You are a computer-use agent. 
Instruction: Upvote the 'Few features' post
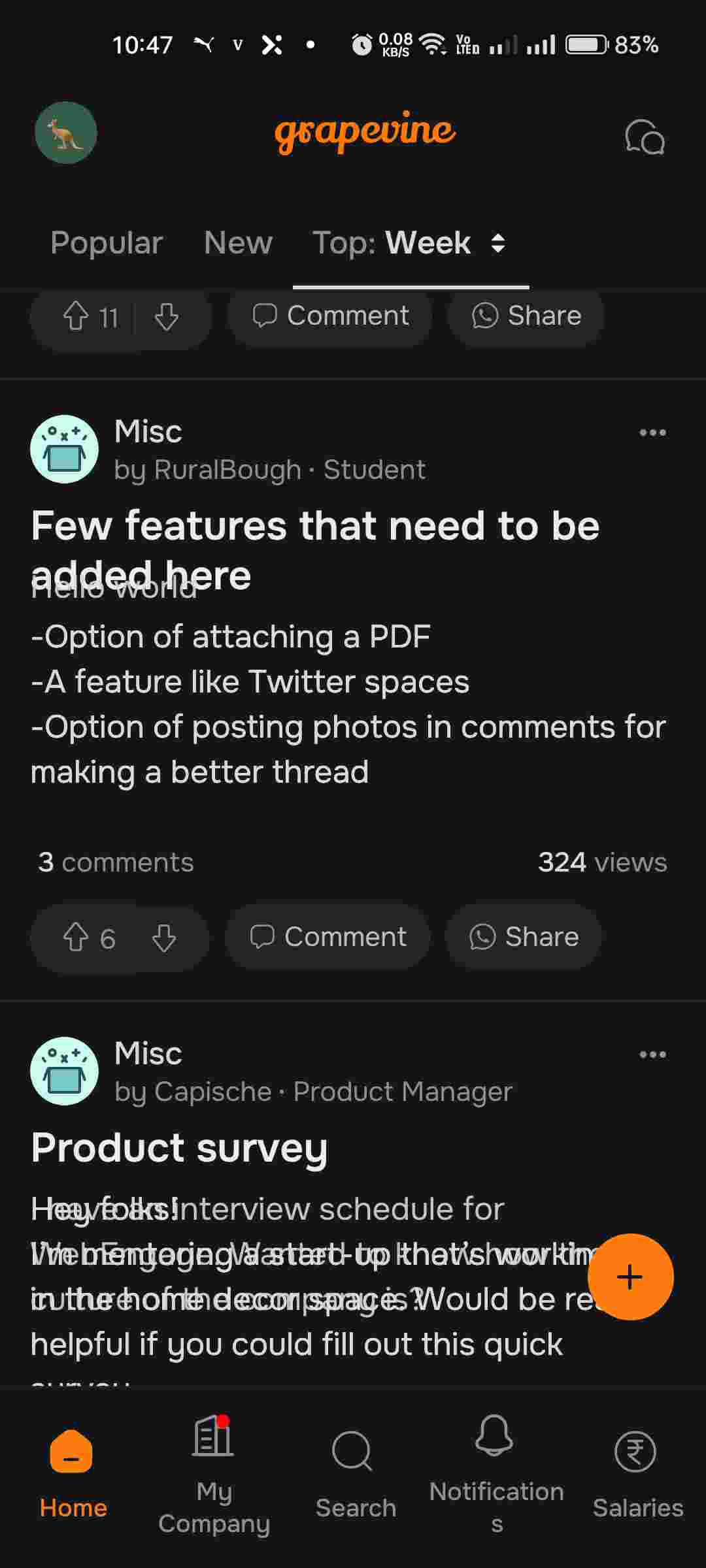click(76, 937)
